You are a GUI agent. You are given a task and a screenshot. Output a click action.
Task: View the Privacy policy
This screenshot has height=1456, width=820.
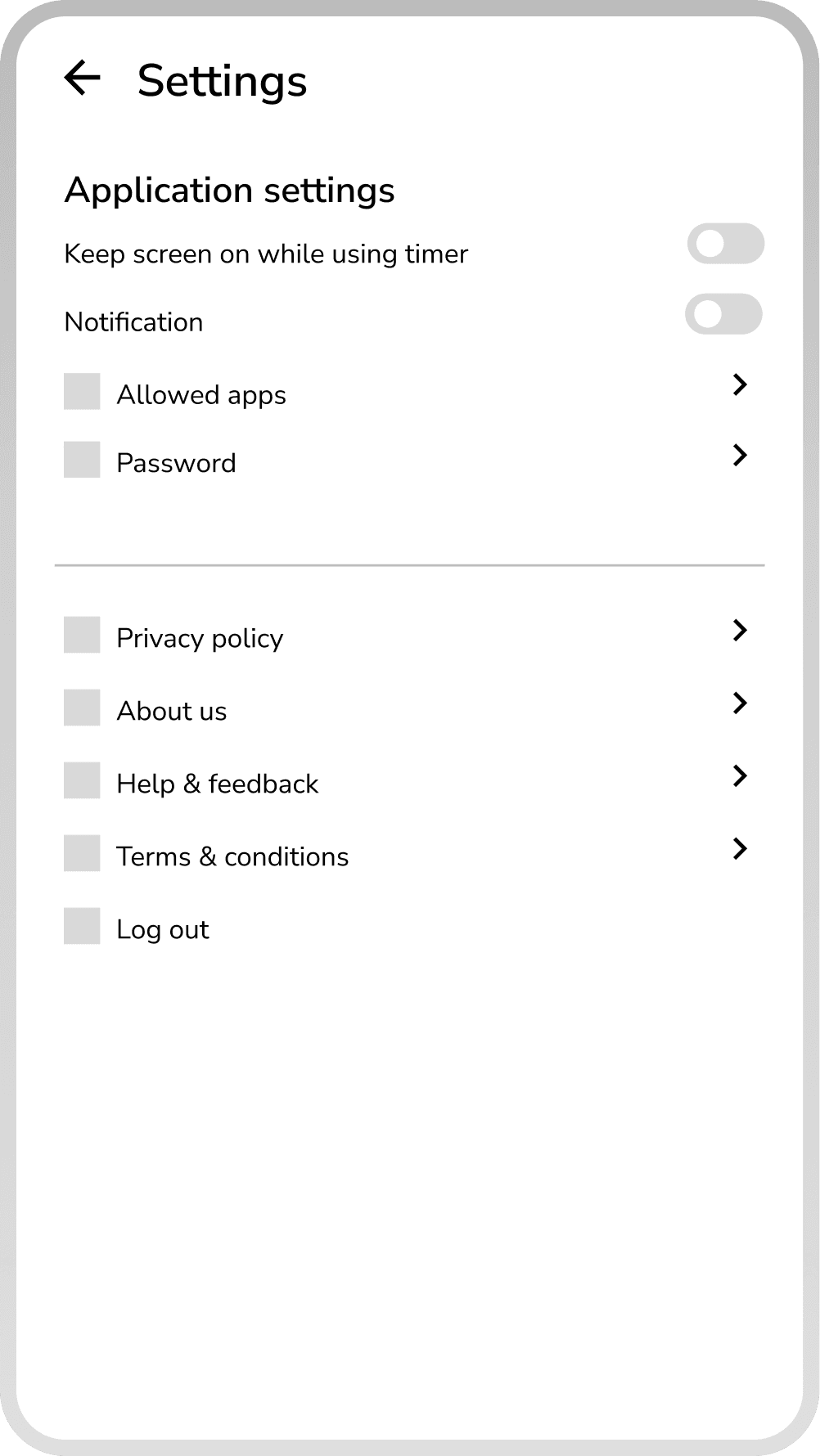[200, 639]
